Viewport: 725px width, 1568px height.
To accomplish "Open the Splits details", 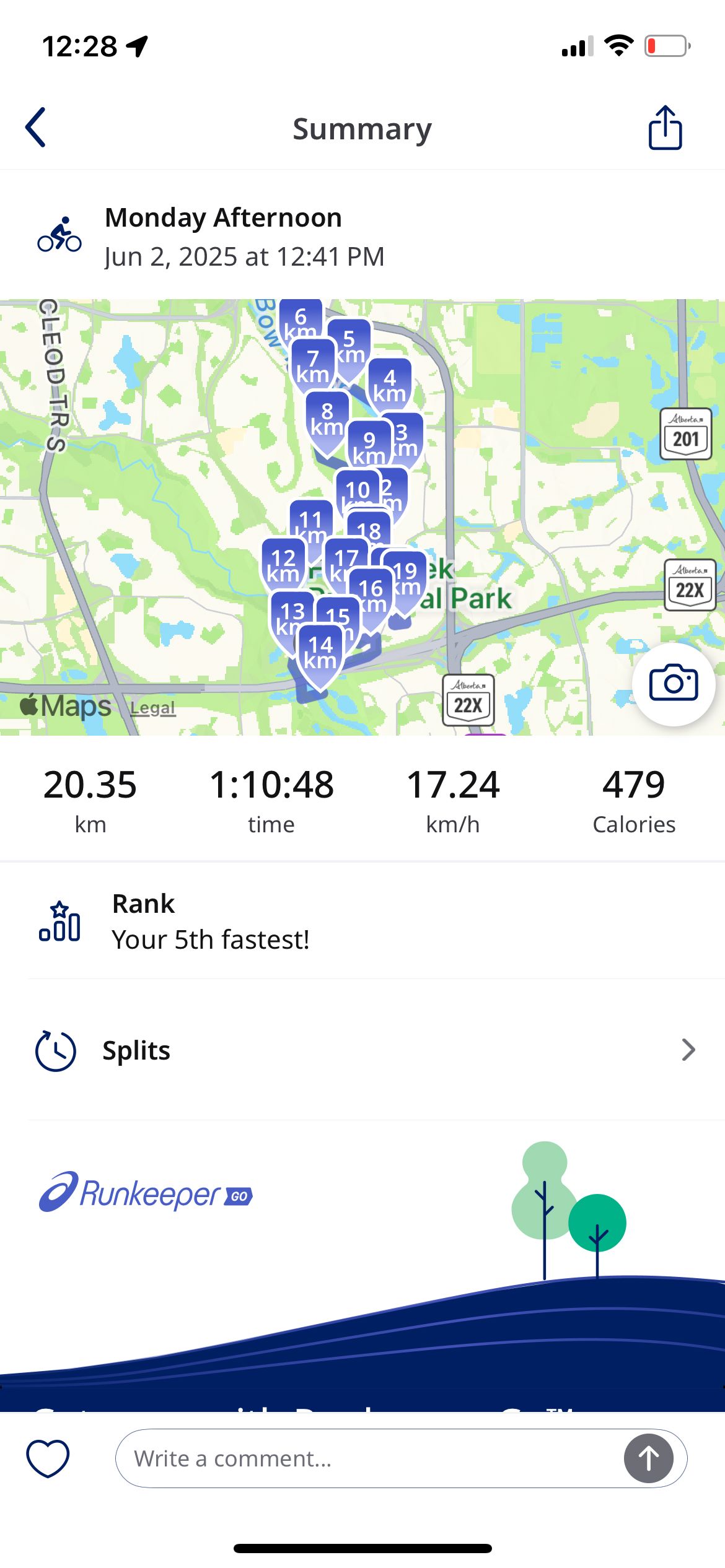I will pos(362,1050).
